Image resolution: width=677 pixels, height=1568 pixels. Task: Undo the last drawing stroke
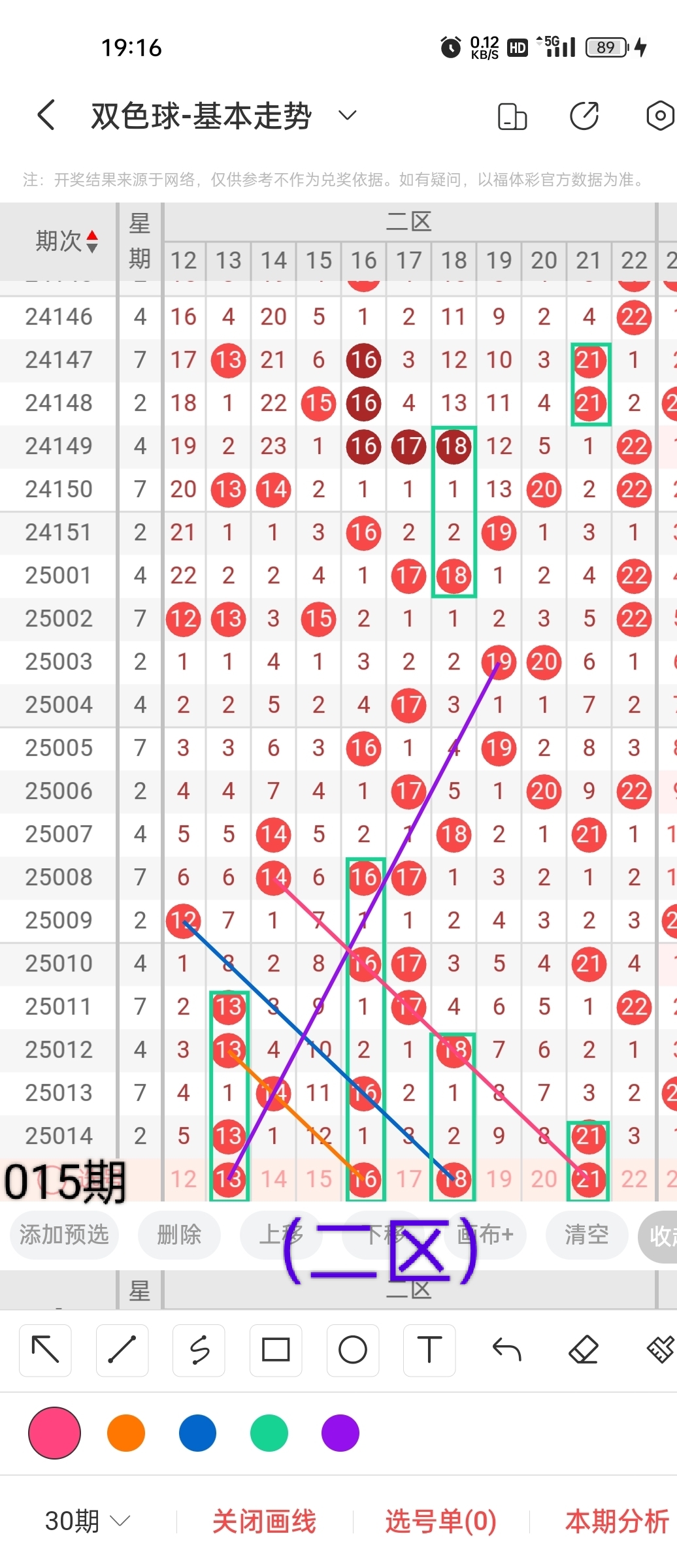[x=506, y=1350]
